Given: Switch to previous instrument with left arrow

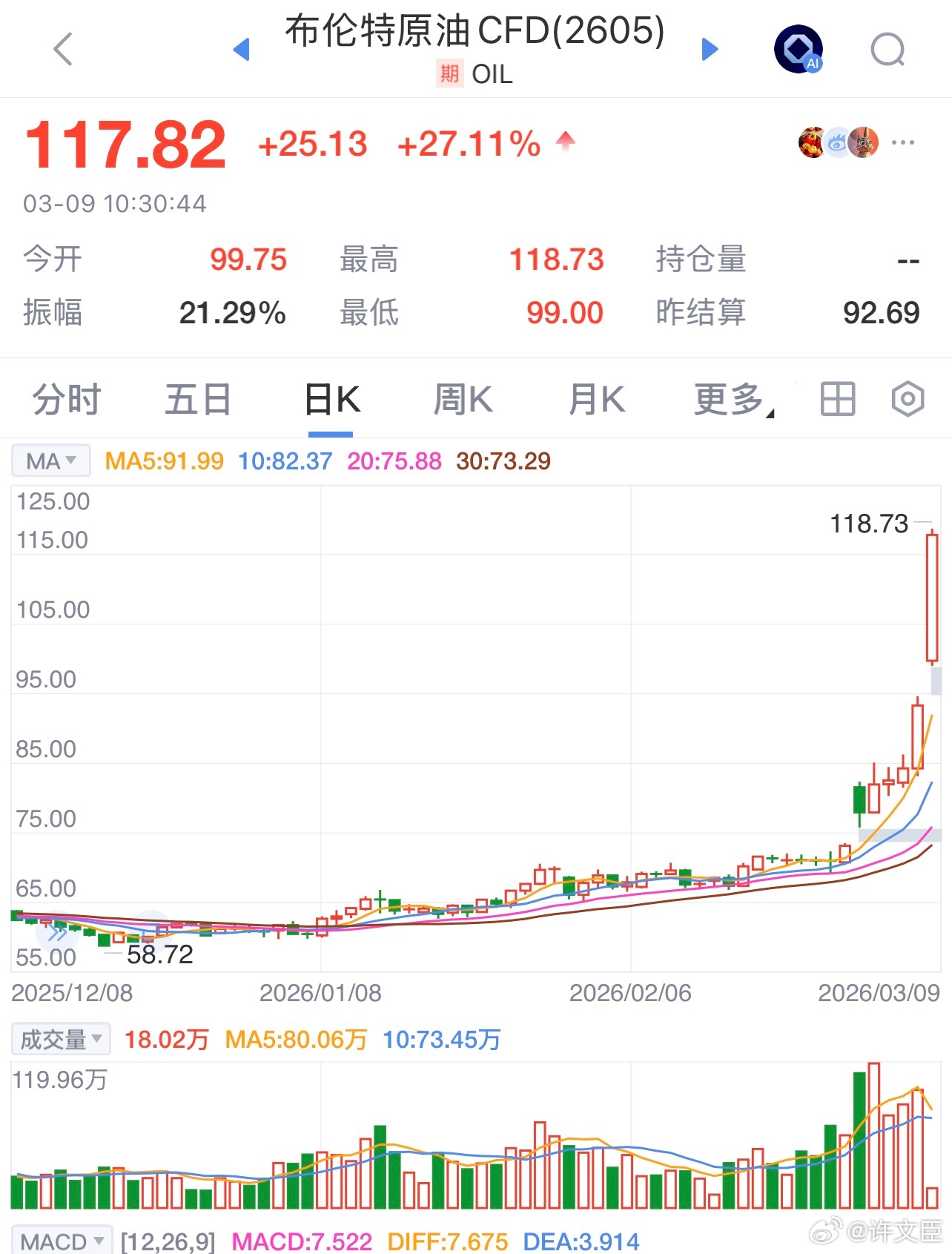Looking at the screenshot, I should click(x=241, y=49).
